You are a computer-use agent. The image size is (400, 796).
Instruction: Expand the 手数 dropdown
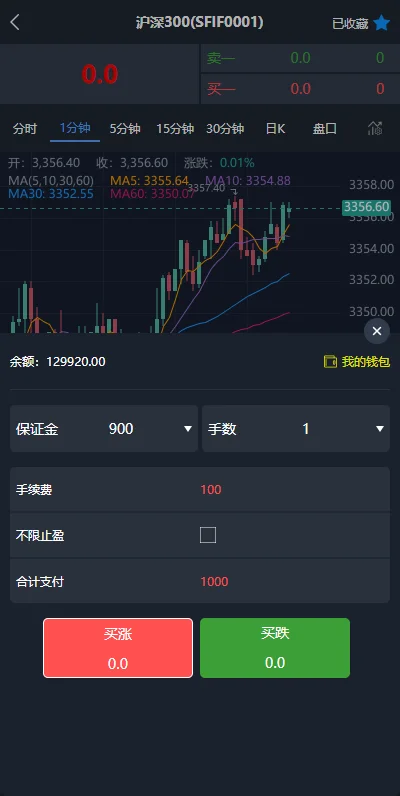coord(296,428)
